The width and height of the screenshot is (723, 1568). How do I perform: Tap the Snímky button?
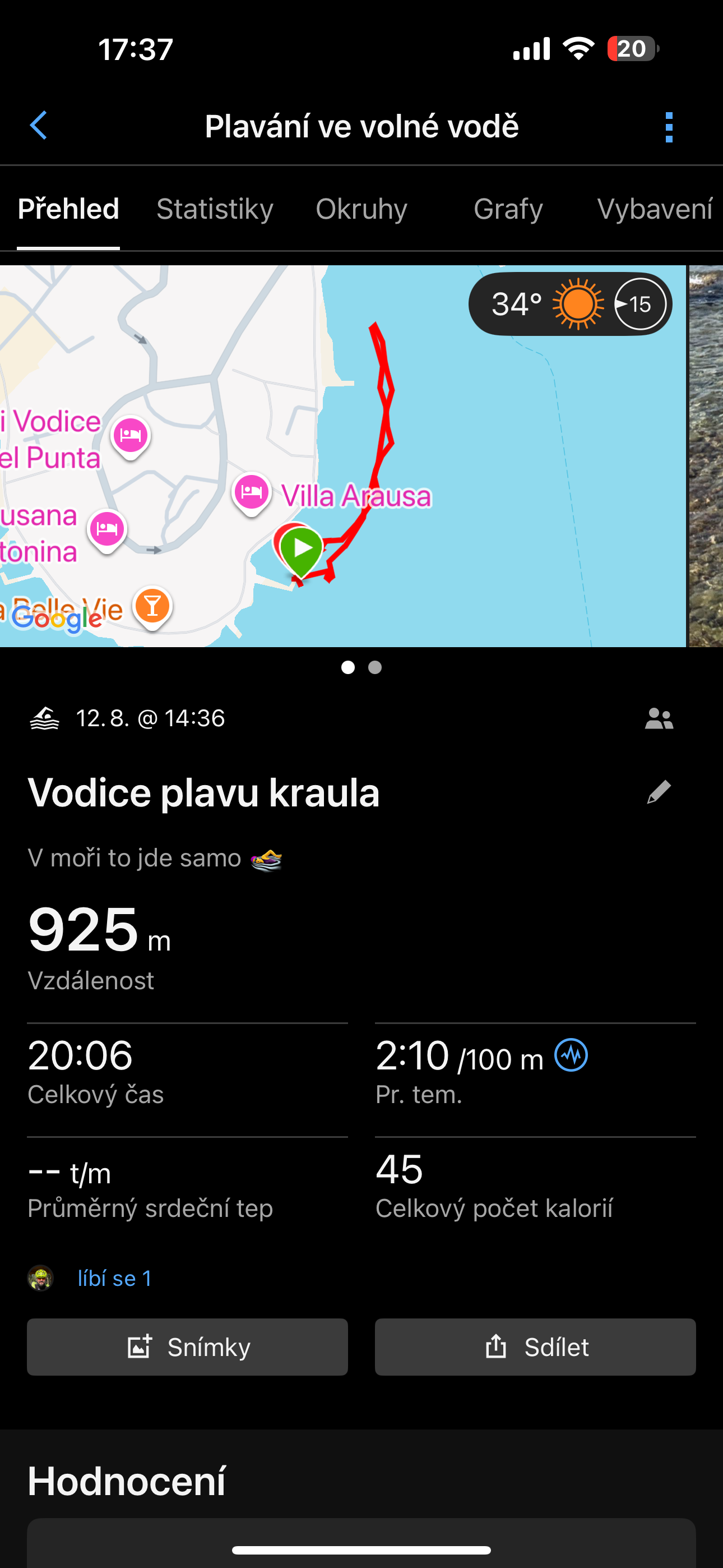[187, 1347]
